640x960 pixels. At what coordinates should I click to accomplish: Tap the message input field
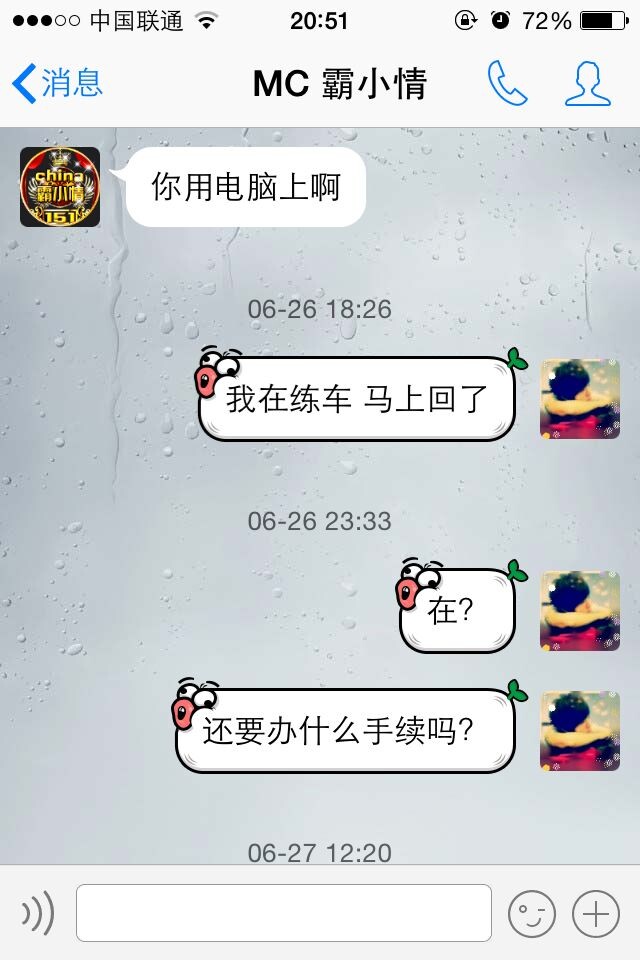(x=284, y=912)
